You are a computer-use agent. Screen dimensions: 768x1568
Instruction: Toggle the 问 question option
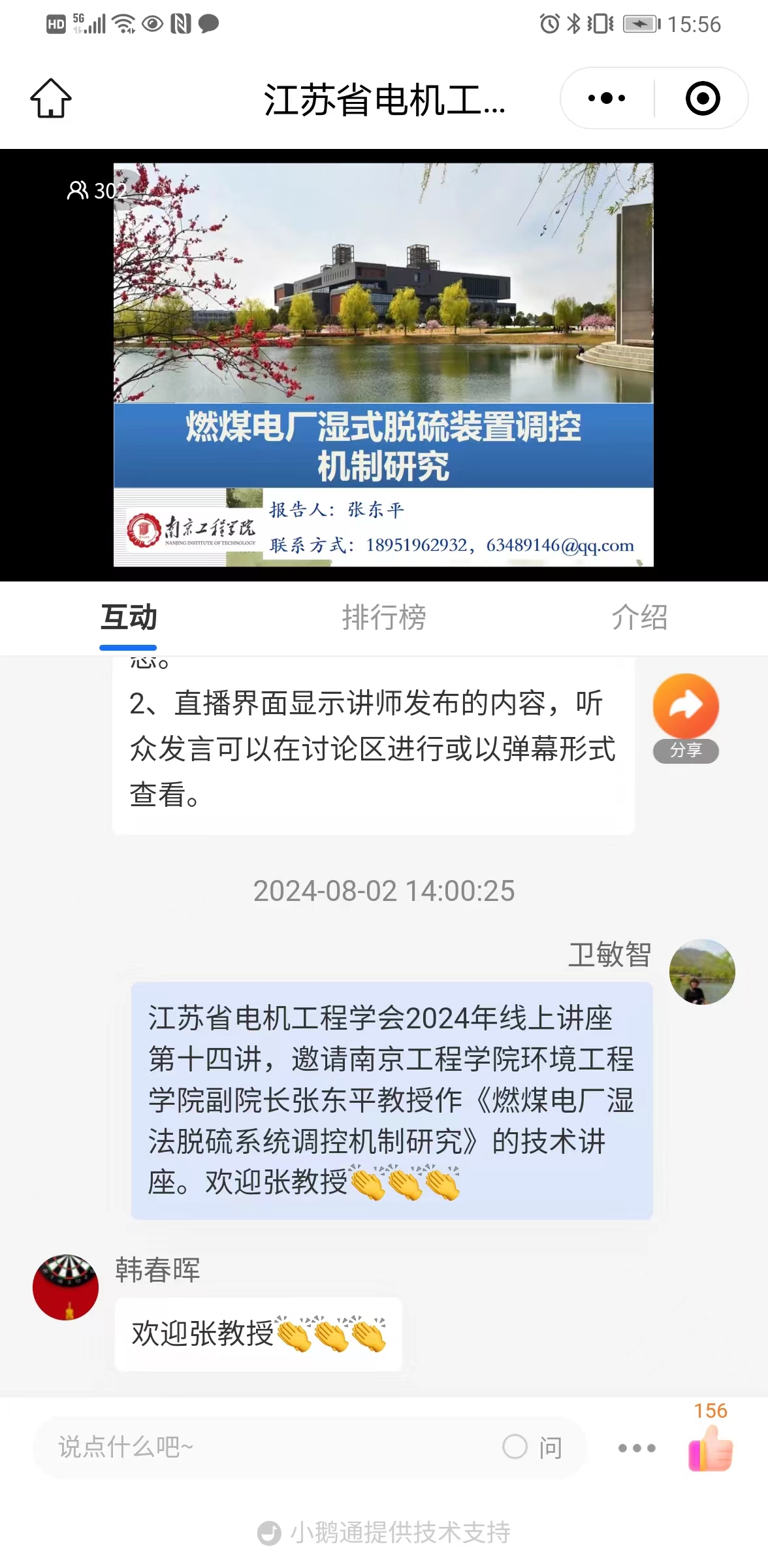(532, 1447)
